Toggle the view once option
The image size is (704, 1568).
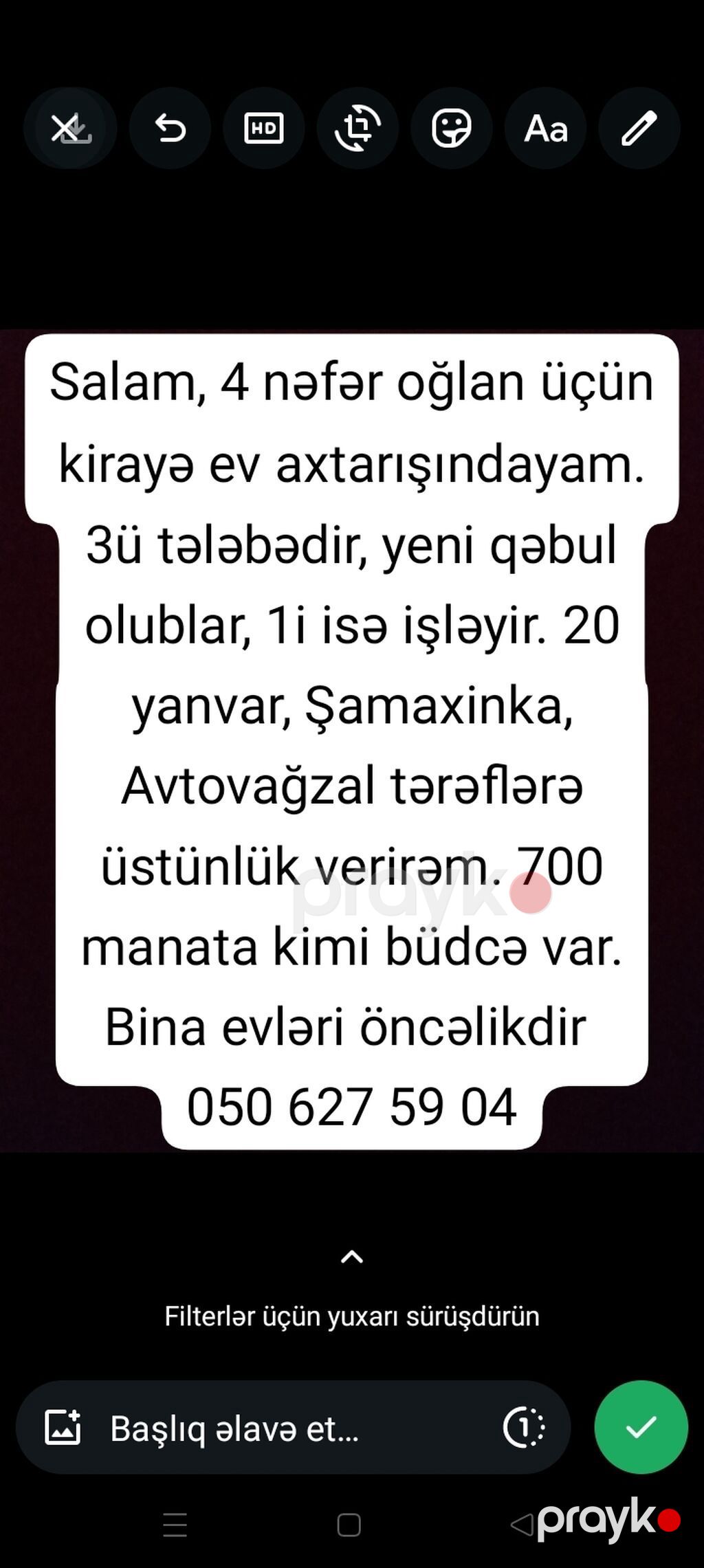(x=524, y=1427)
